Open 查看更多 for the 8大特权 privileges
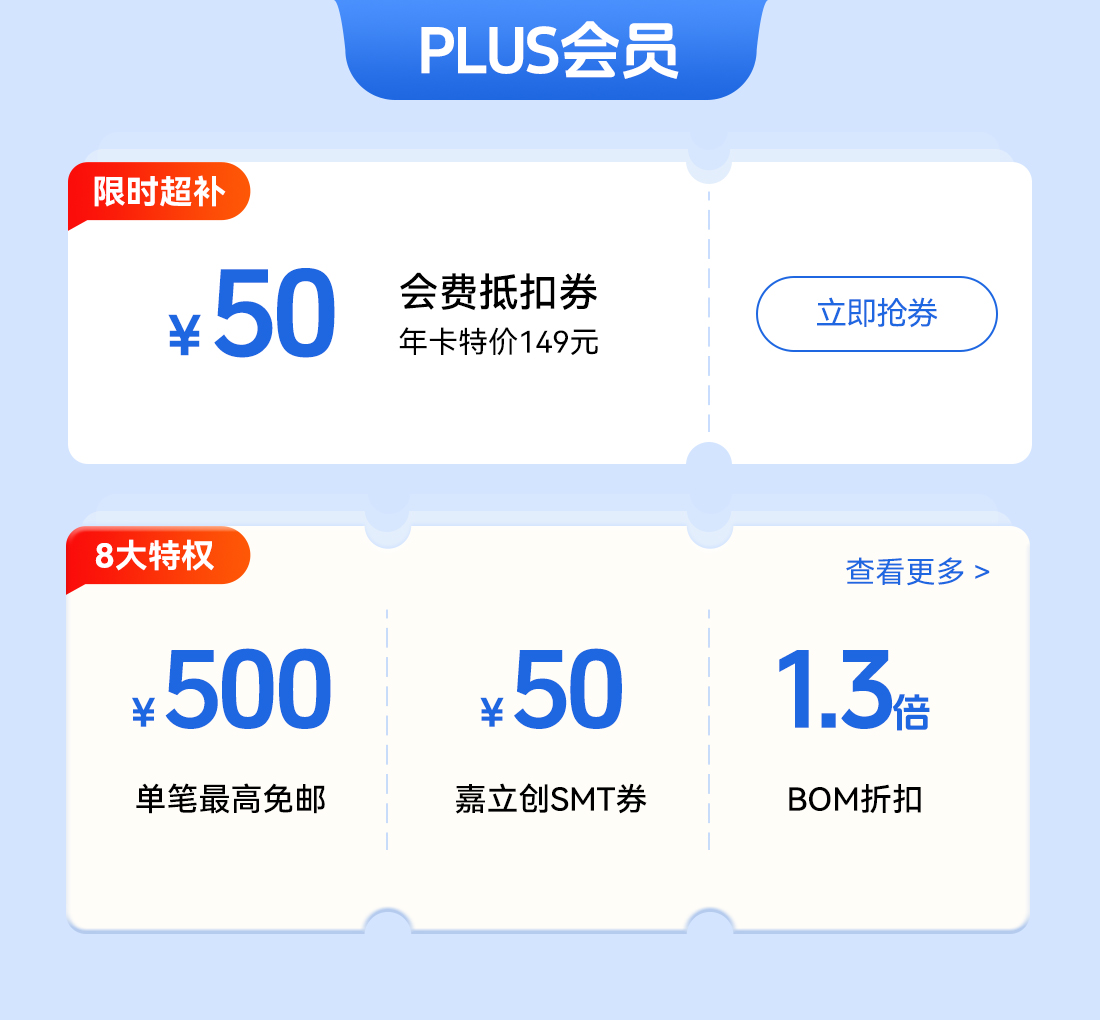This screenshot has width=1100, height=1020. [917, 572]
